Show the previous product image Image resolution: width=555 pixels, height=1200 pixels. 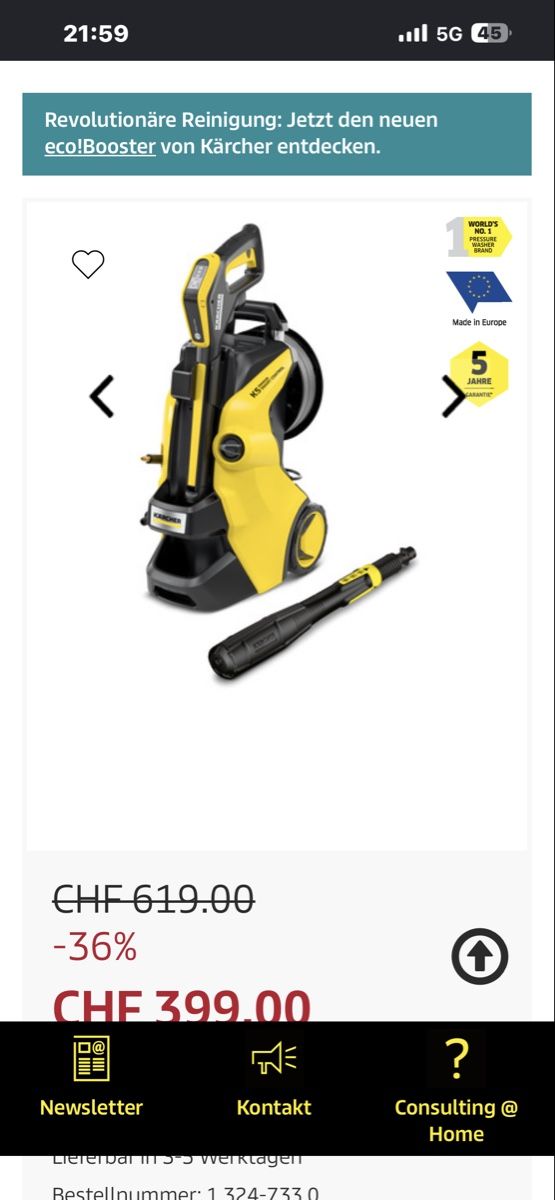(101, 397)
